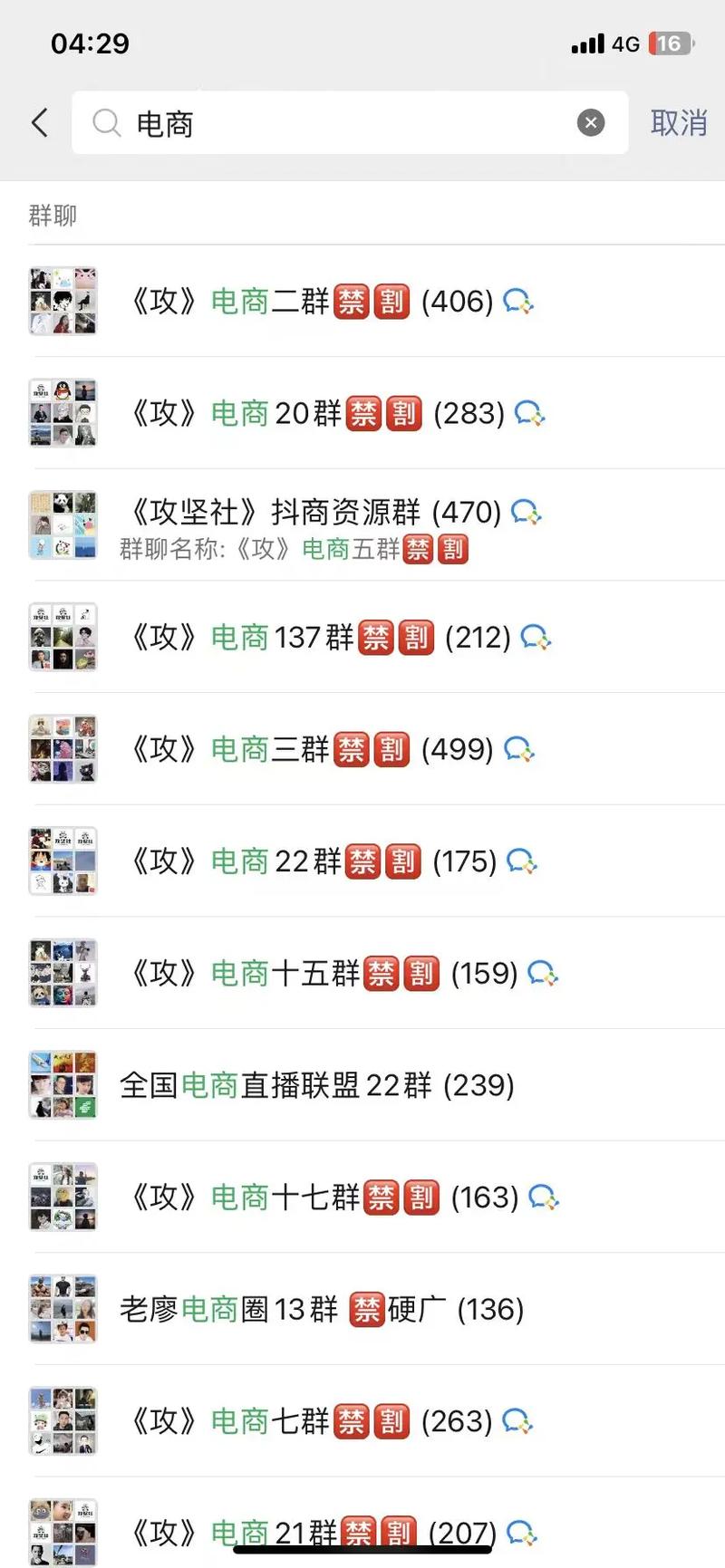Open 全国电商直播联盟22群 group chat
The height and width of the screenshot is (1568, 725).
pos(317,1085)
